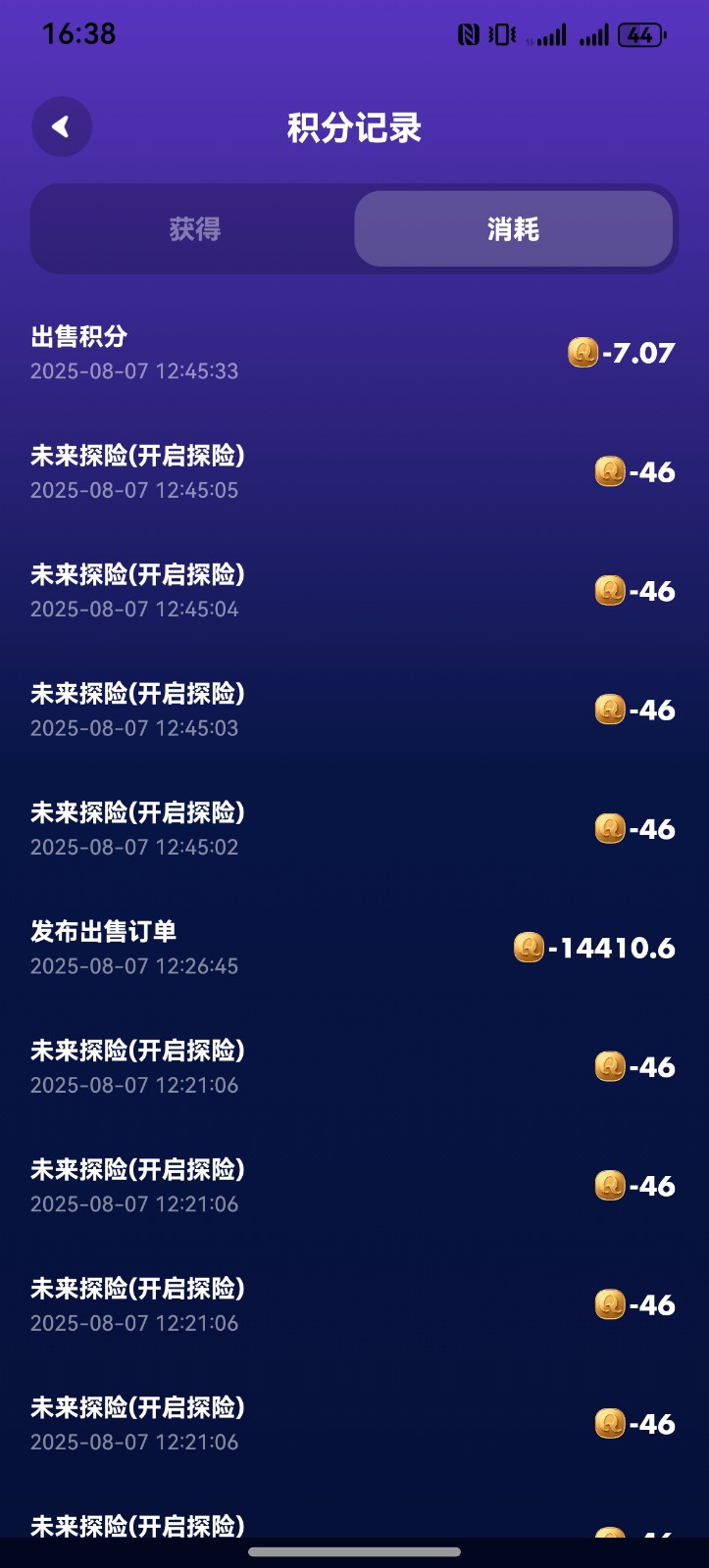Click the coin icon beside the 12:21:06 deduction

(610, 1066)
